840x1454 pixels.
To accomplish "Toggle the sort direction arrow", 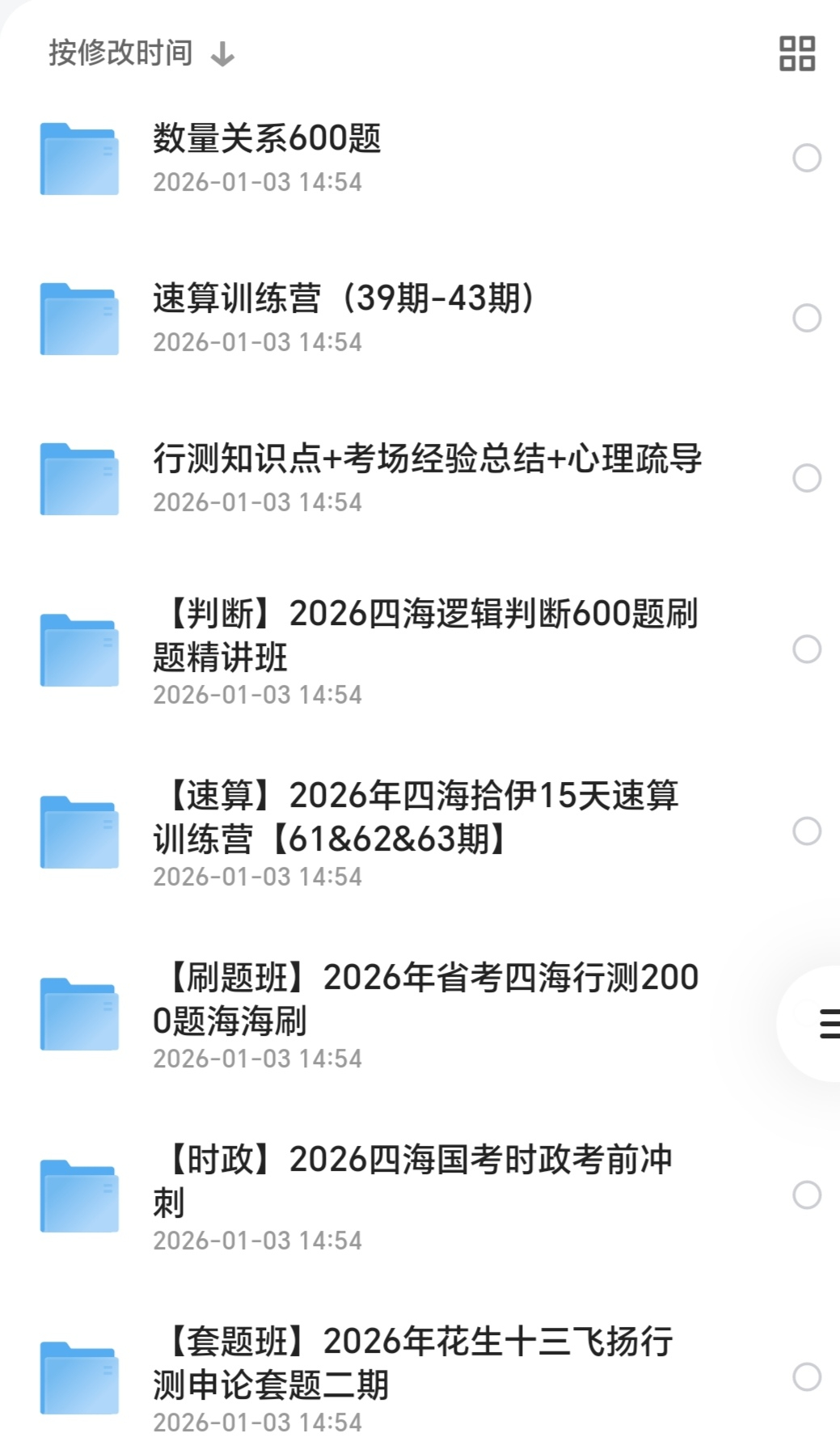I will coord(222,53).
